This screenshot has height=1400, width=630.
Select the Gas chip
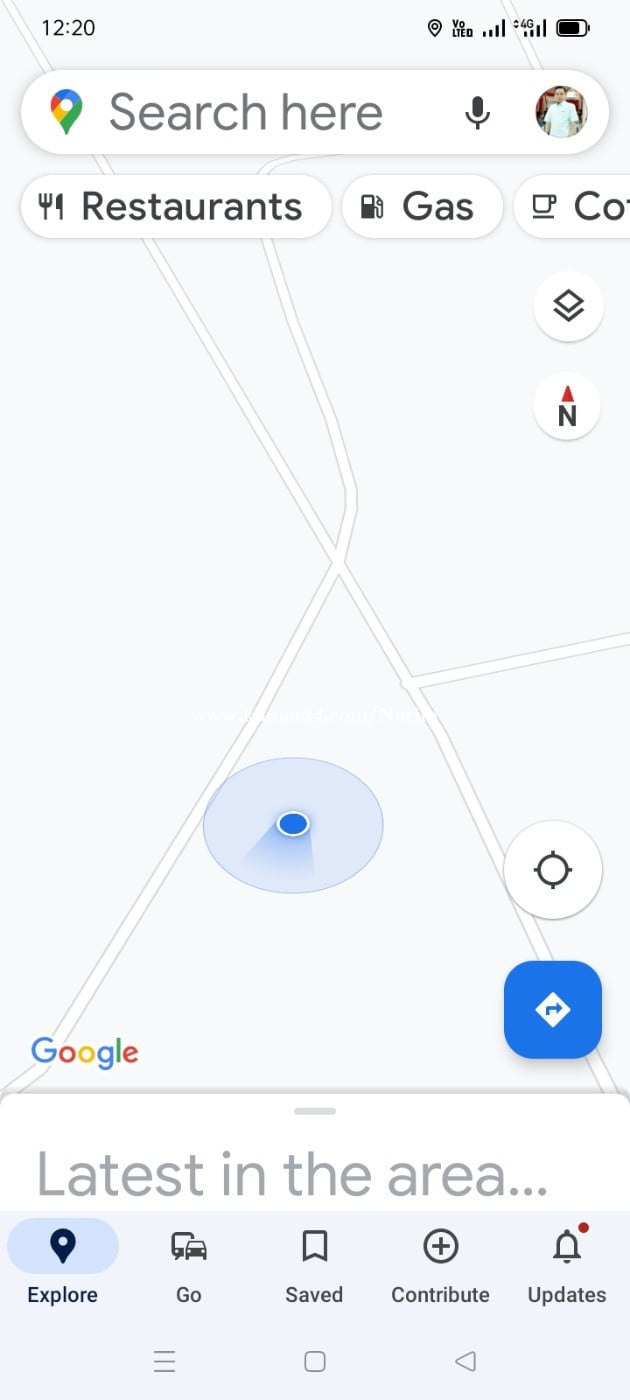click(x=420, y=207)
